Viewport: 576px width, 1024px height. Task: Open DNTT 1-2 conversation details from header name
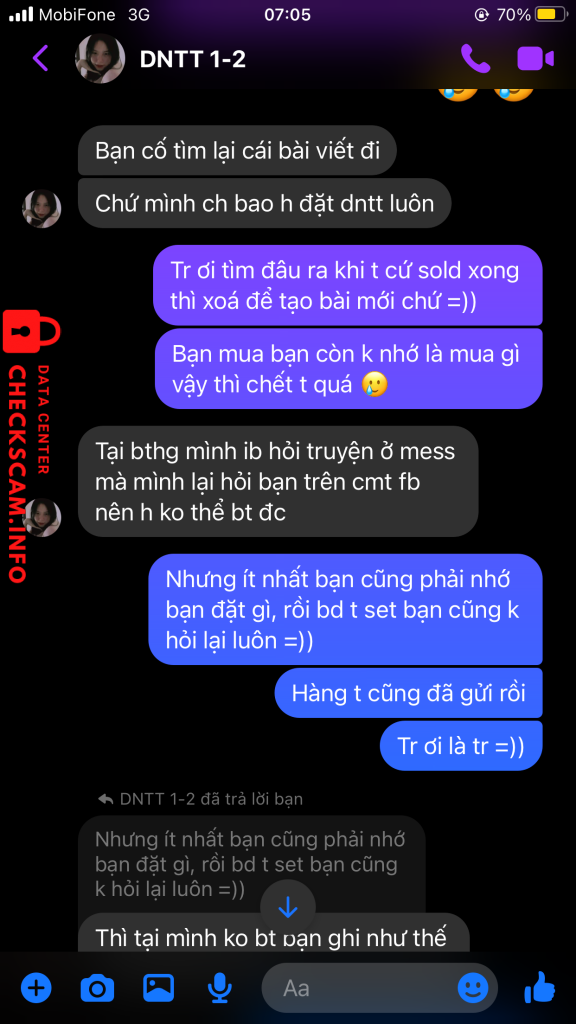coord(193,59)
